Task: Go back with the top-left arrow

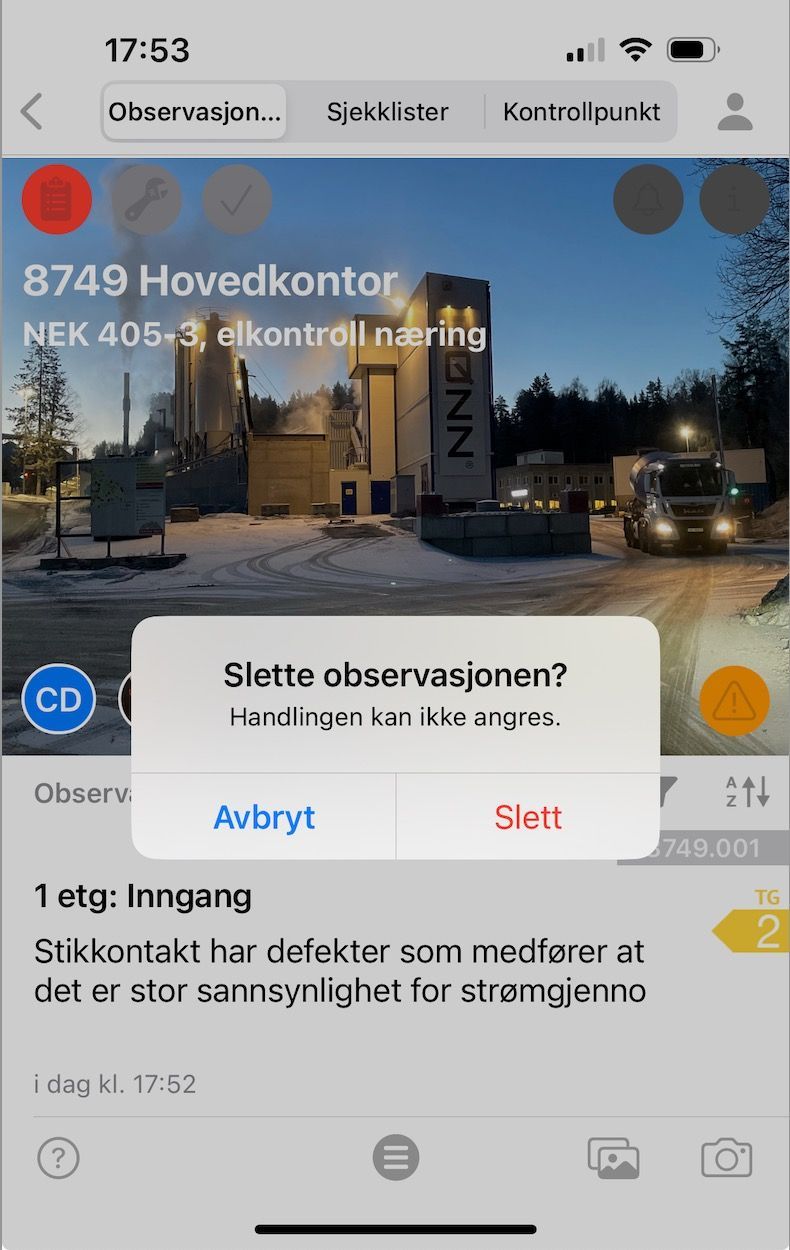Action: pyautogui.click(x=32, y=111)
